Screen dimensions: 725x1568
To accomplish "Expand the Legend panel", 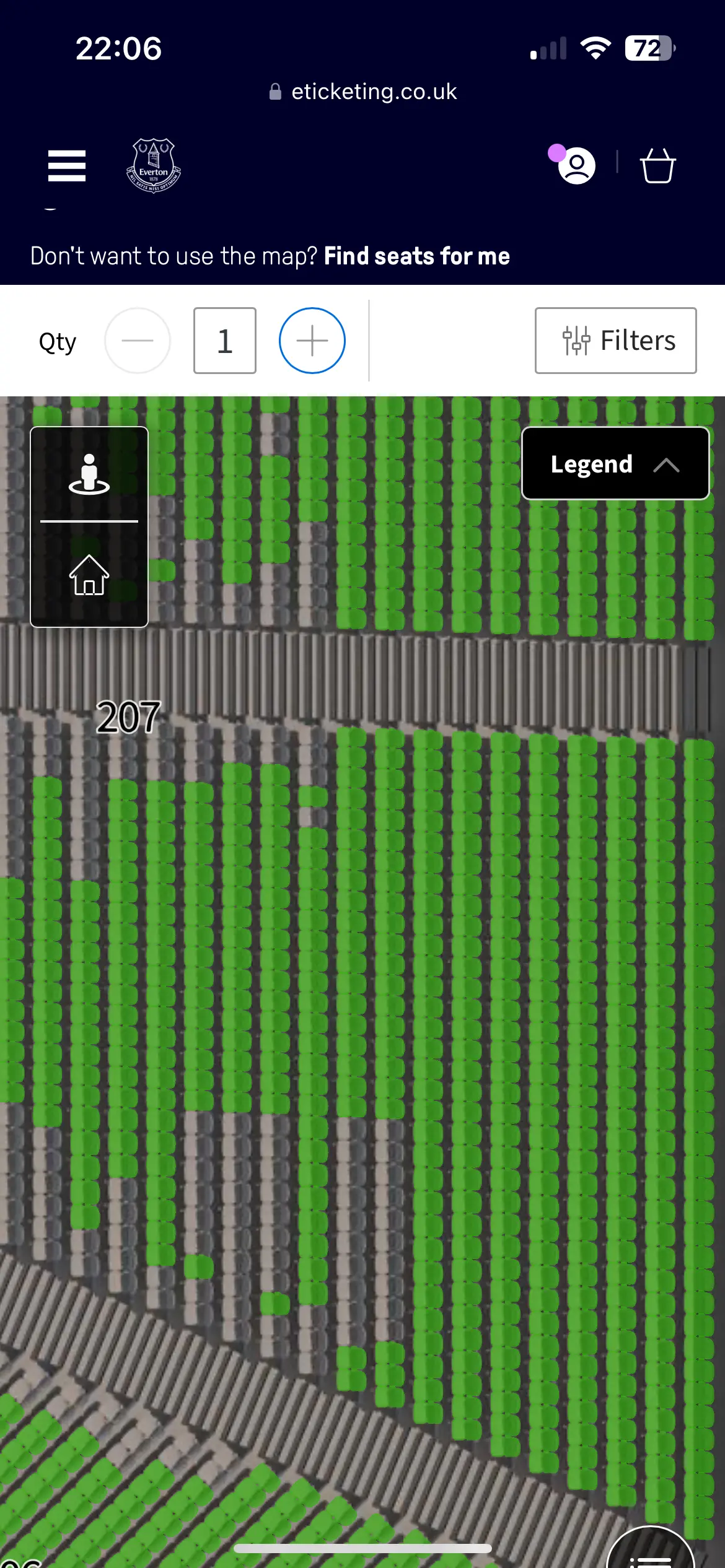I will [x=615, y=463].
